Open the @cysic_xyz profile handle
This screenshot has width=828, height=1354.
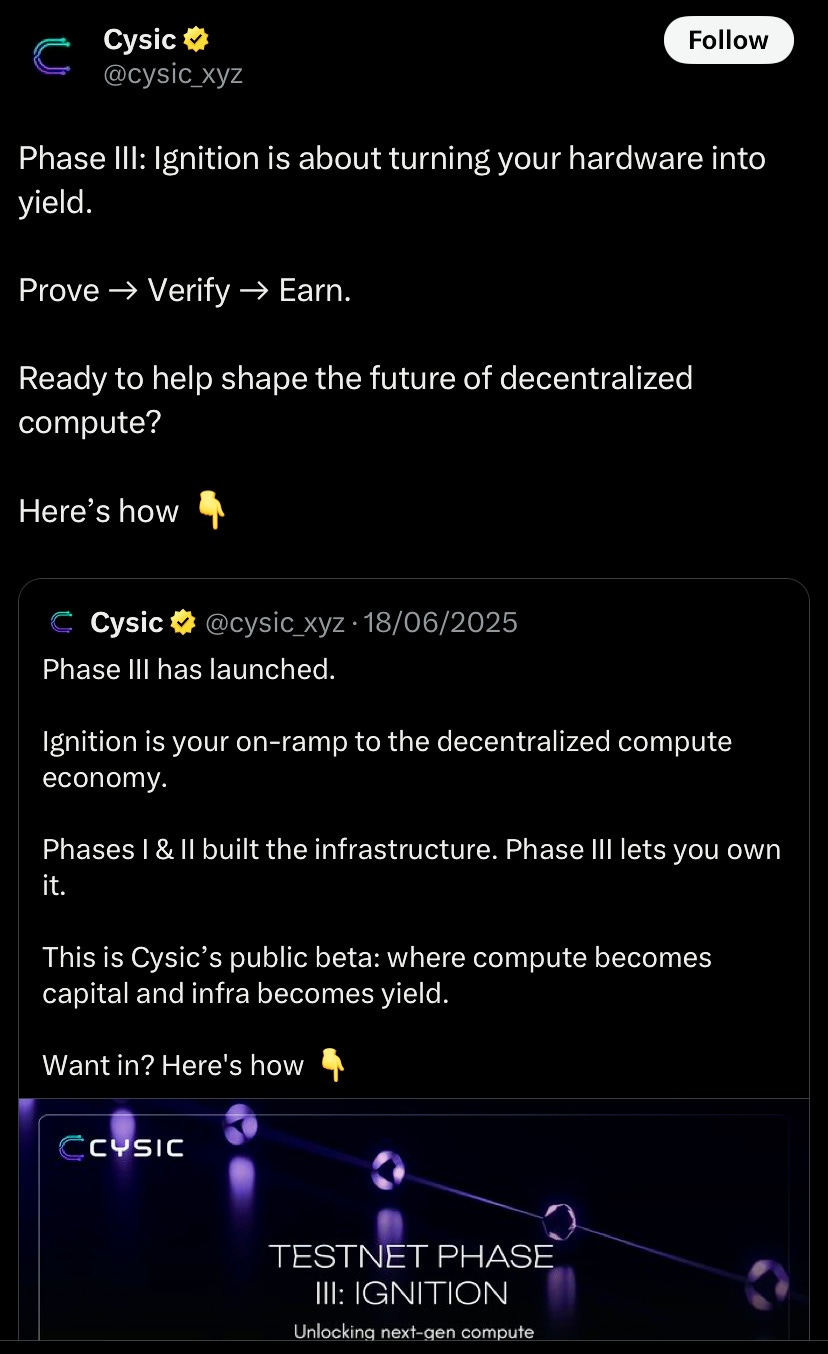pos(173,74)
